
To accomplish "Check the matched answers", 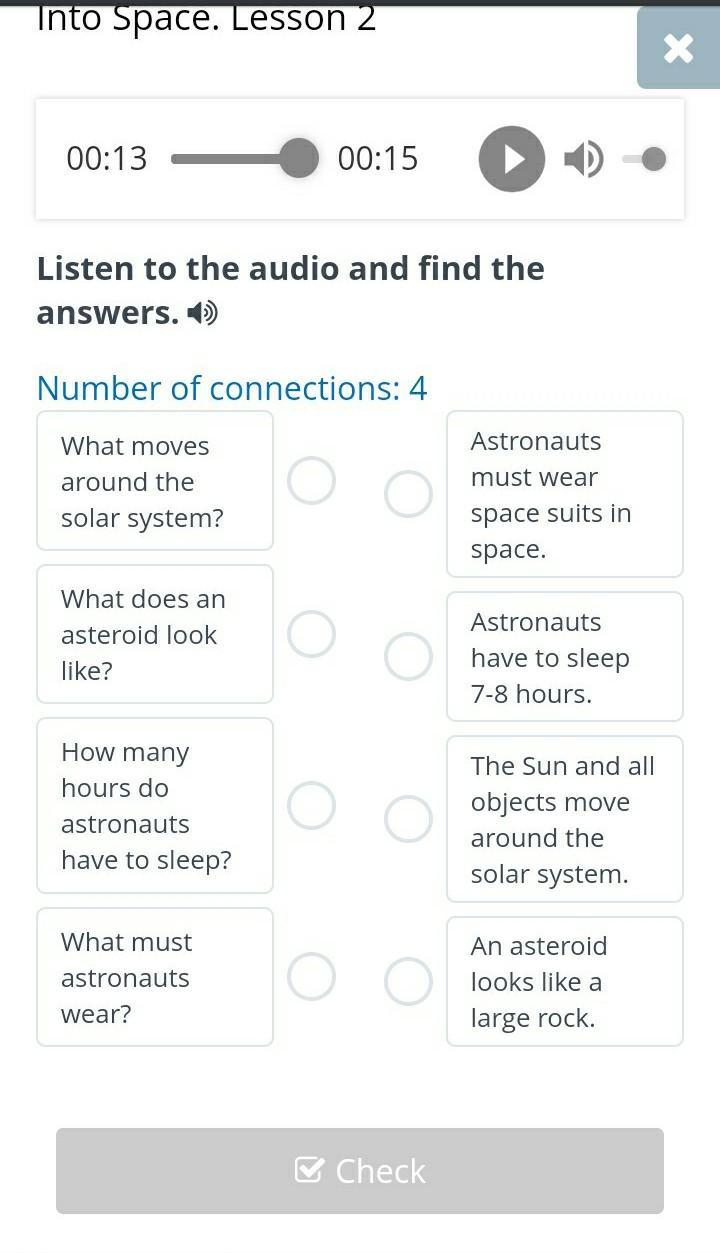I will pos(360,1170).
